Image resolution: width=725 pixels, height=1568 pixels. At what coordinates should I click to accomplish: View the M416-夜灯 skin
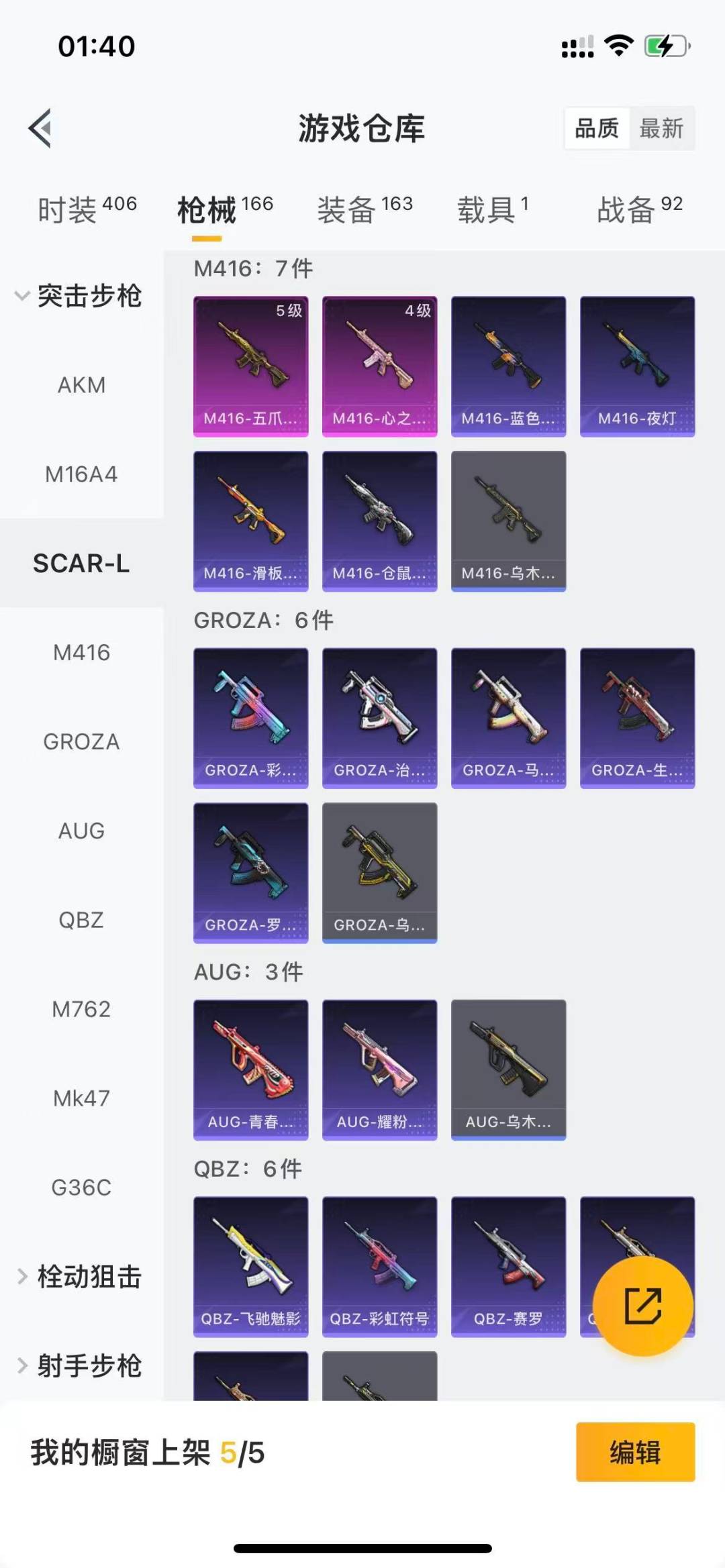point(637,366)
